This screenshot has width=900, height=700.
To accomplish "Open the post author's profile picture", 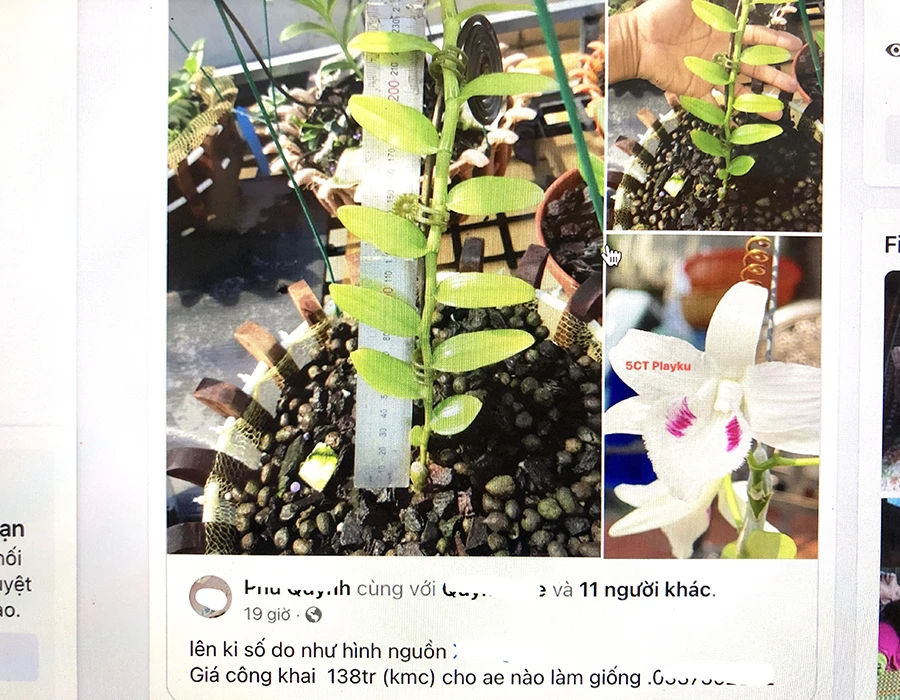I will click(x=210, y=596).
